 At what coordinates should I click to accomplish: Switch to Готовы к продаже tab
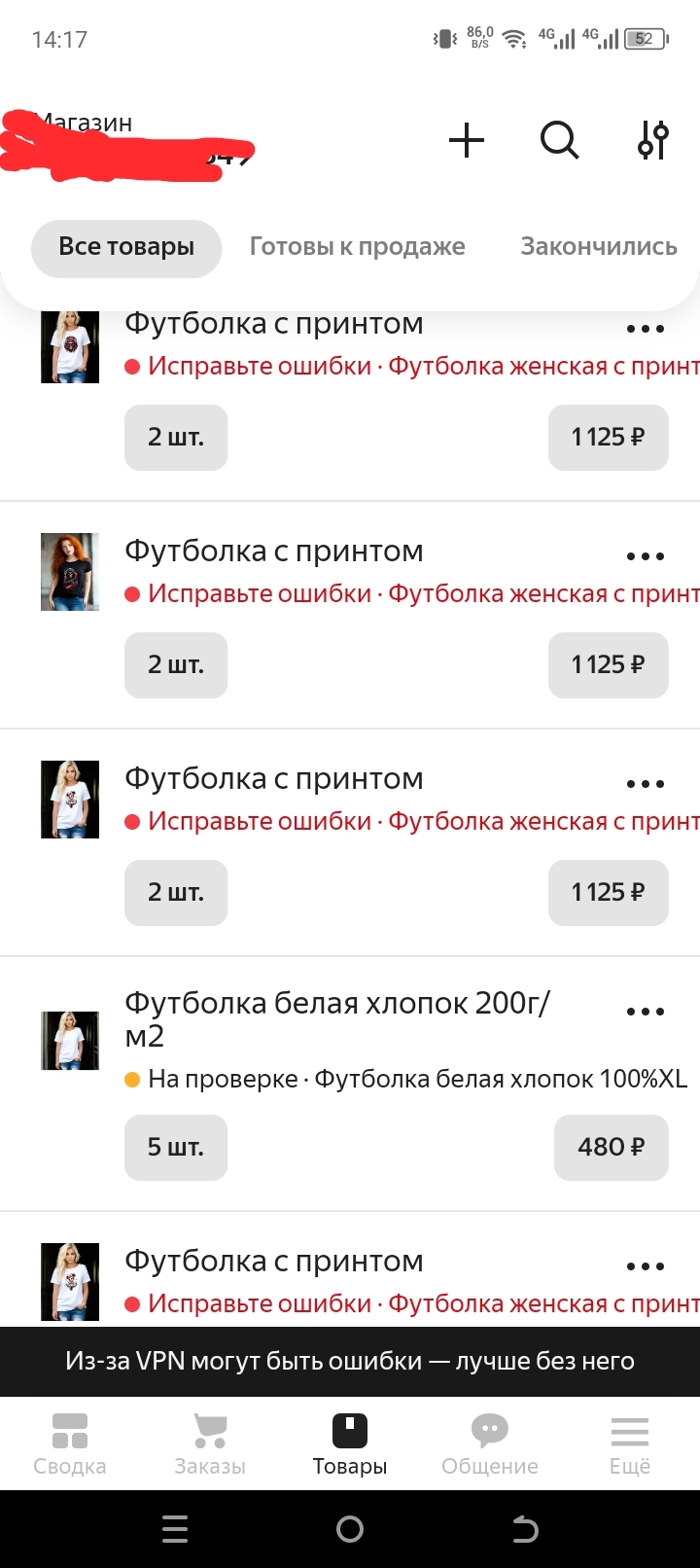click(357, 247)
